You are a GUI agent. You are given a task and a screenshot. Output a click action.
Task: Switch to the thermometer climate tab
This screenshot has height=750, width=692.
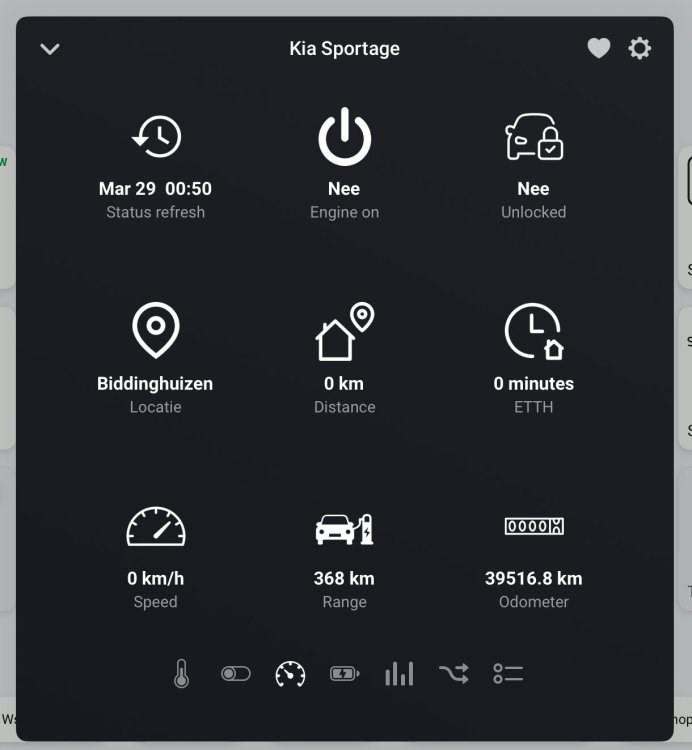pyautogui.click(x=181, y=674)
